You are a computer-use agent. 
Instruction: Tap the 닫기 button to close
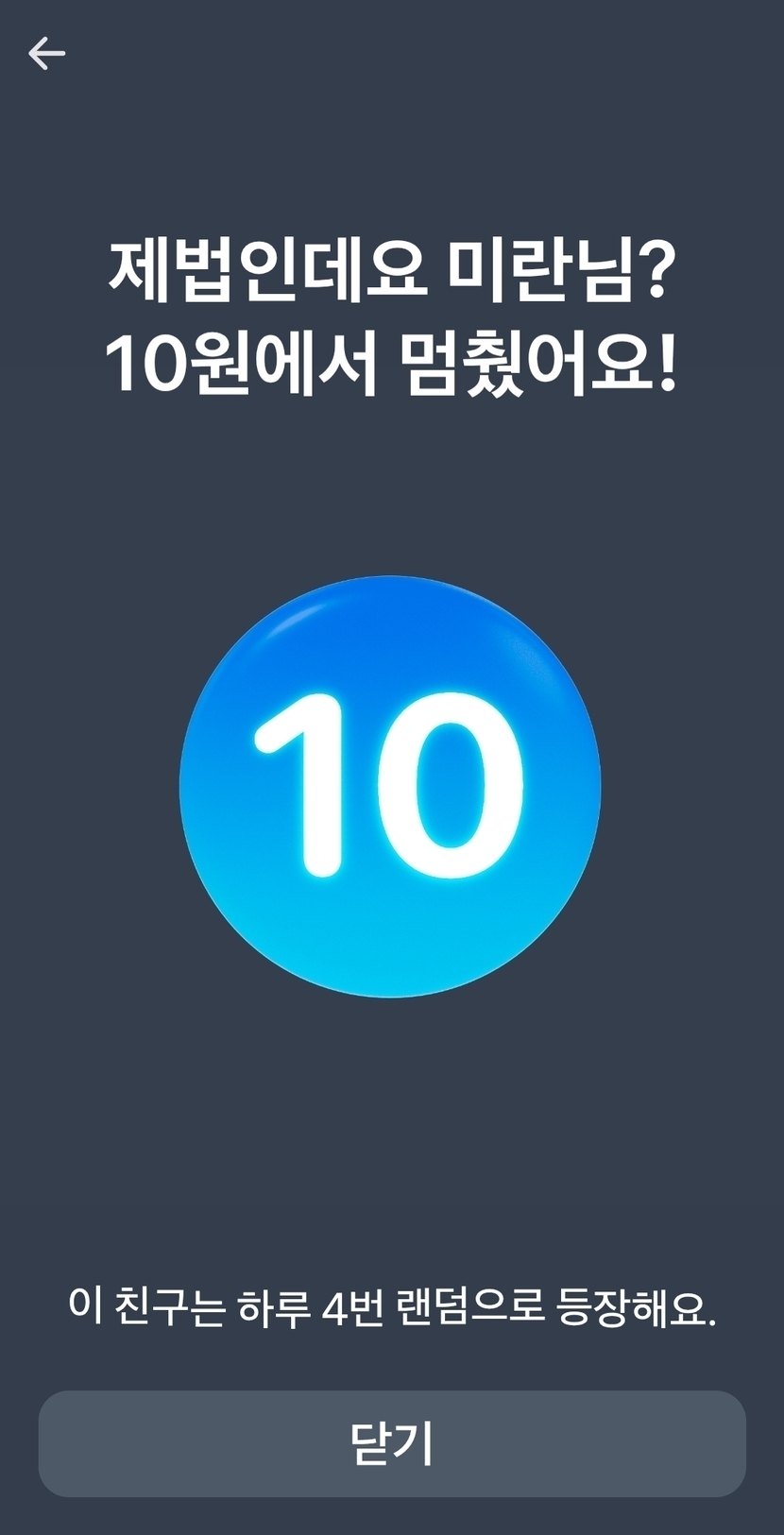[392, 1443]
